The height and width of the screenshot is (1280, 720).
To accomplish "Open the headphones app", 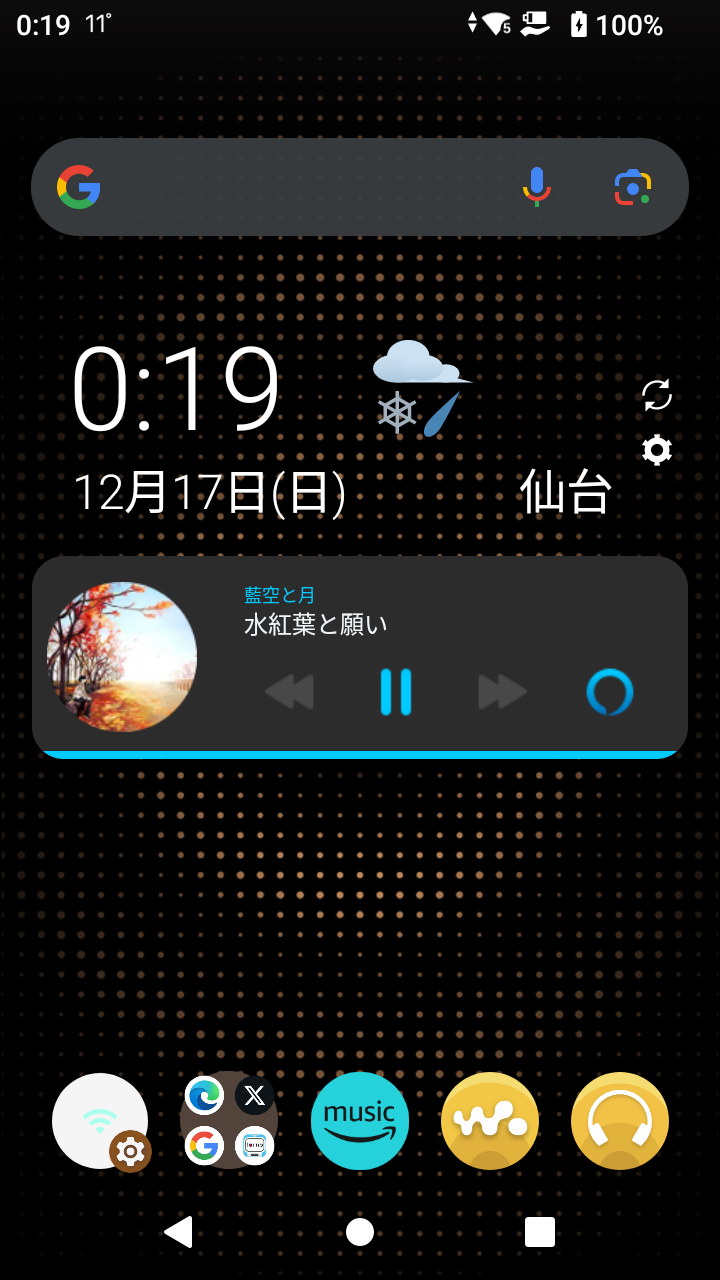I will [620, 1121].
